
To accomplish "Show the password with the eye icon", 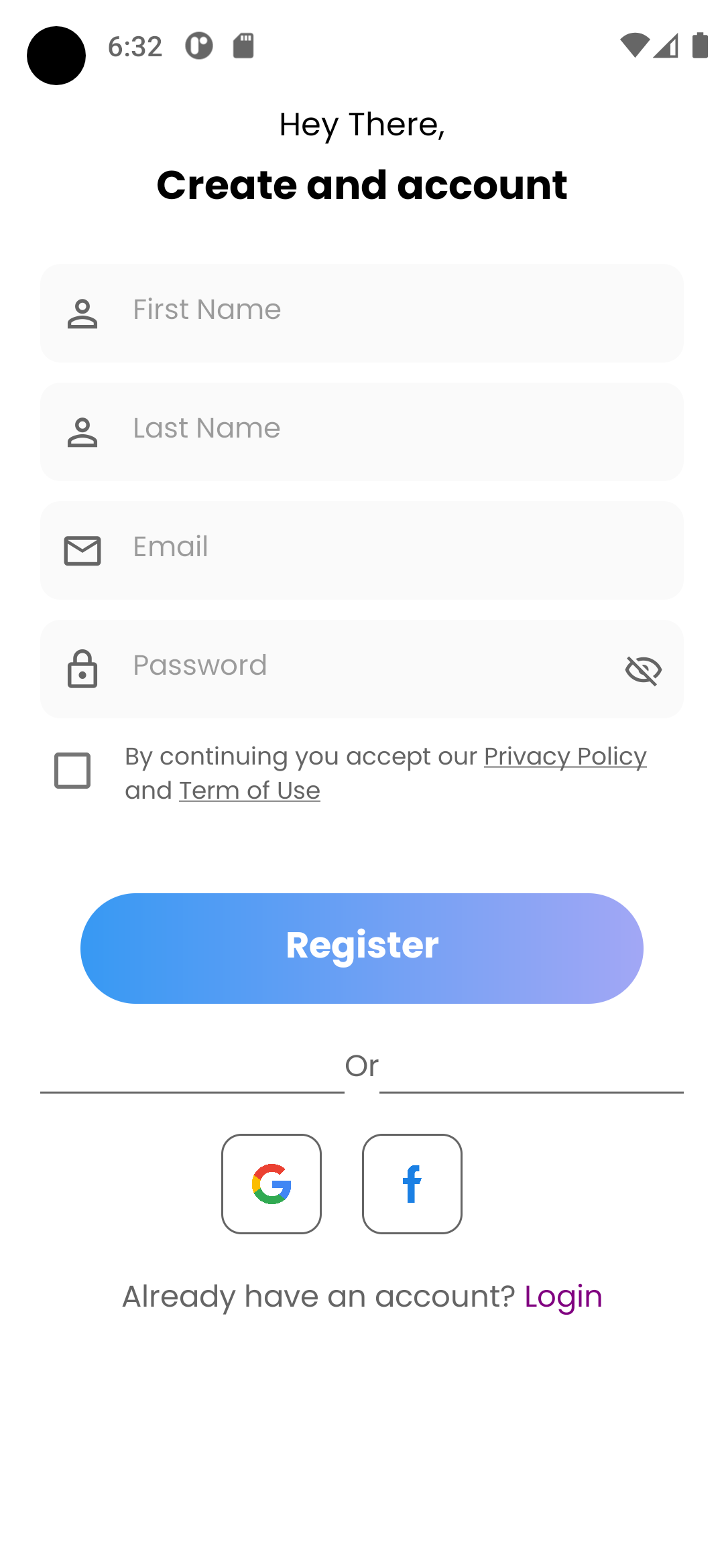I will pos(643,669).
